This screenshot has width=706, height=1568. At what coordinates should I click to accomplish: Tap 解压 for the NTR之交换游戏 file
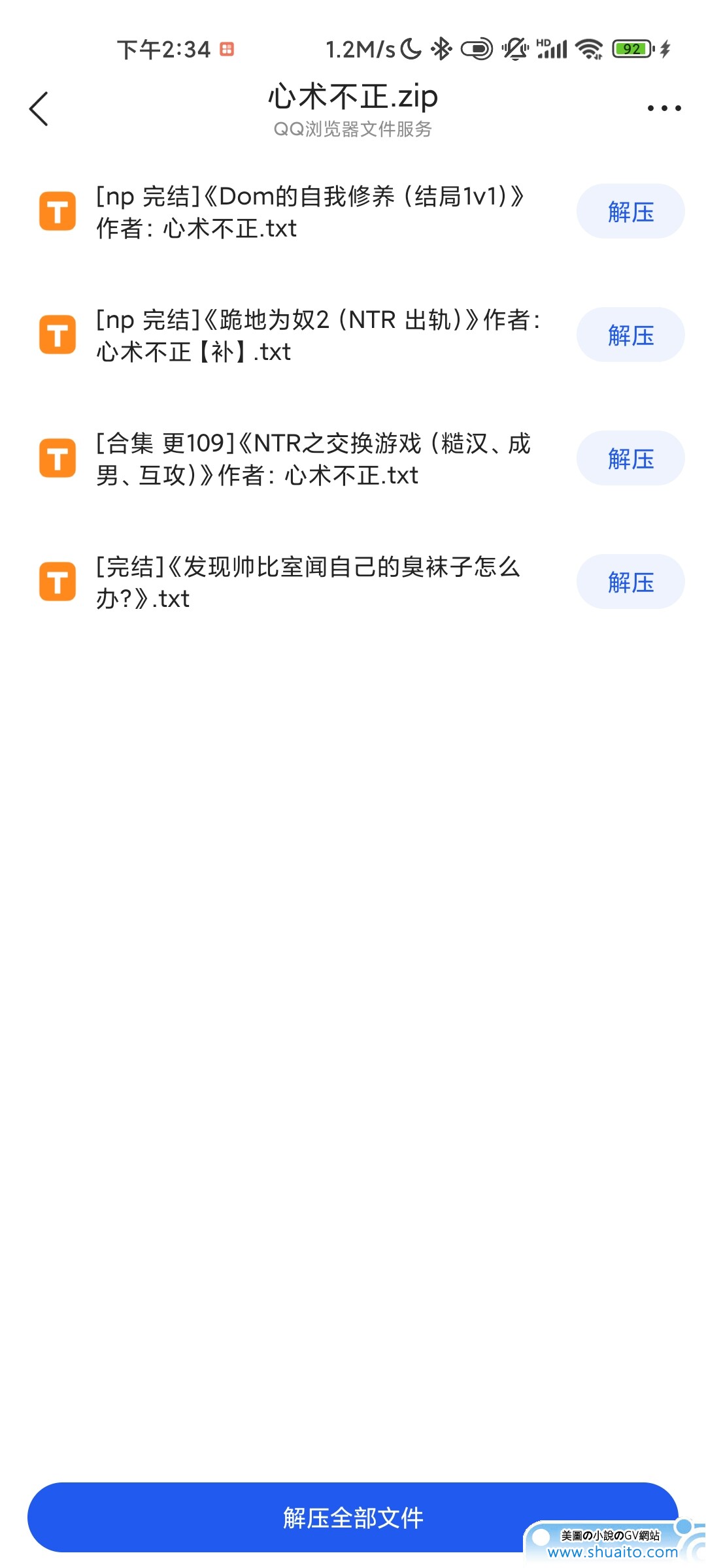(x=630, y=459)
